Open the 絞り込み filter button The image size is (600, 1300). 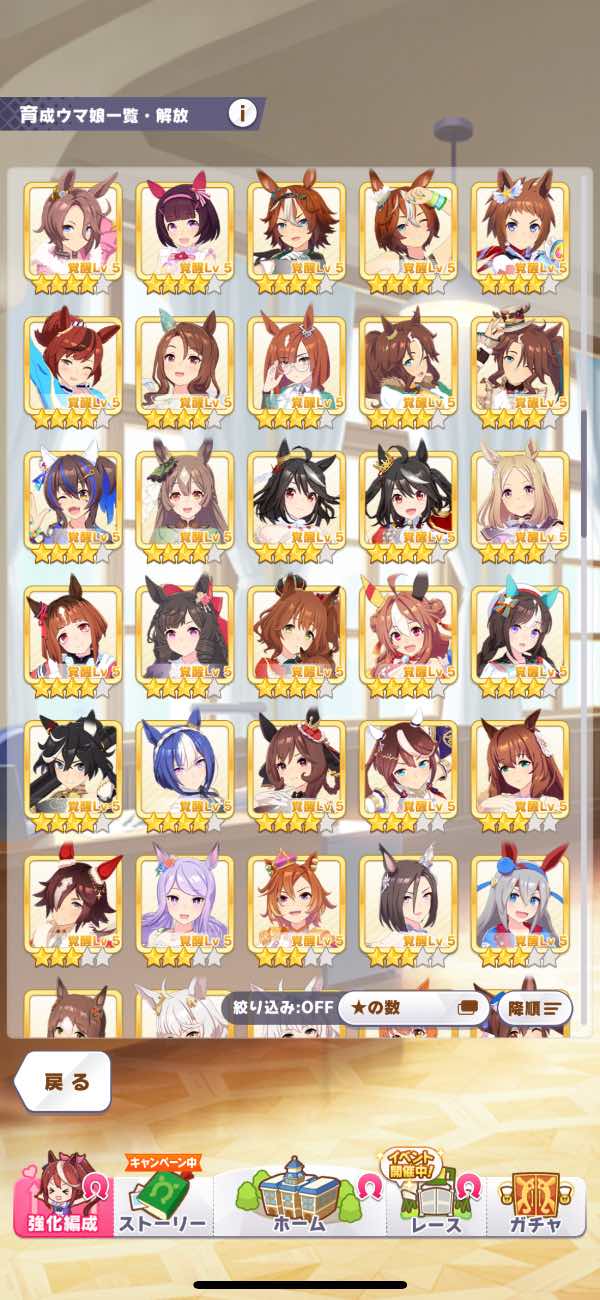click(278, 1007)
